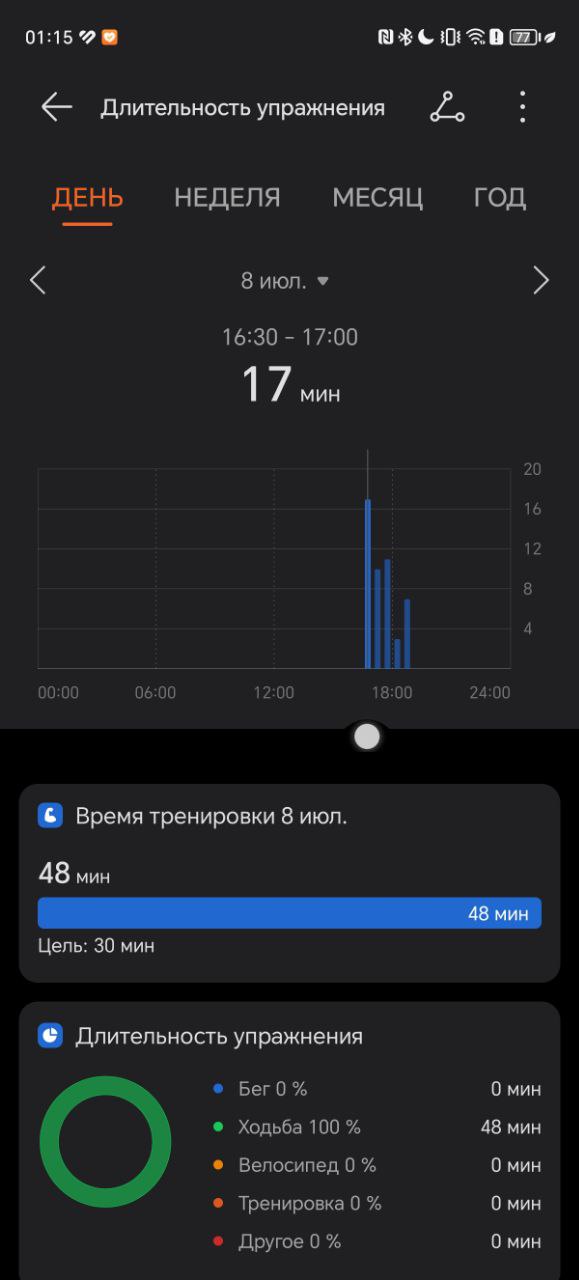Open the three-dot overflow menu
Viewport: 579px width, 1280px height.
pos(522,107)
